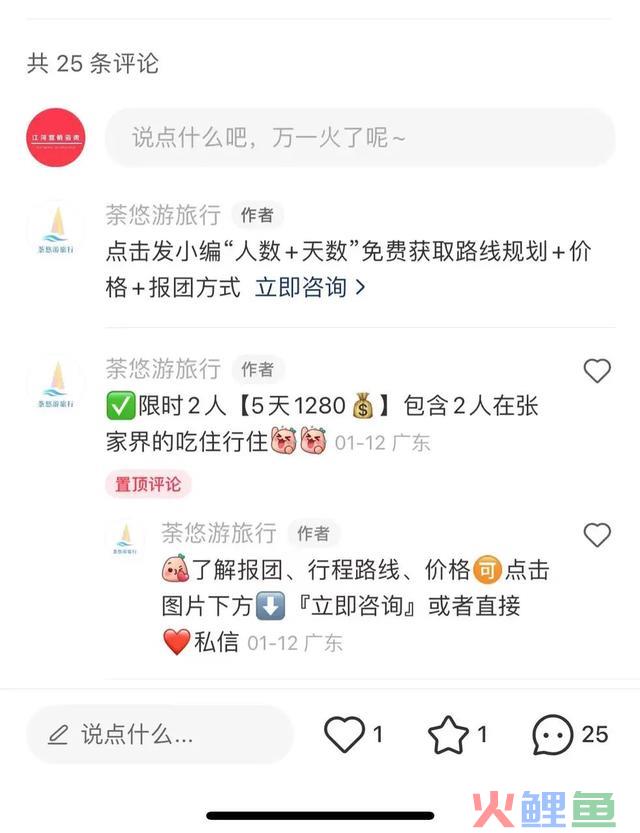Favorite this post with the star icon
The width and height of the screenshot is (640, 833).
coord(449,736)
